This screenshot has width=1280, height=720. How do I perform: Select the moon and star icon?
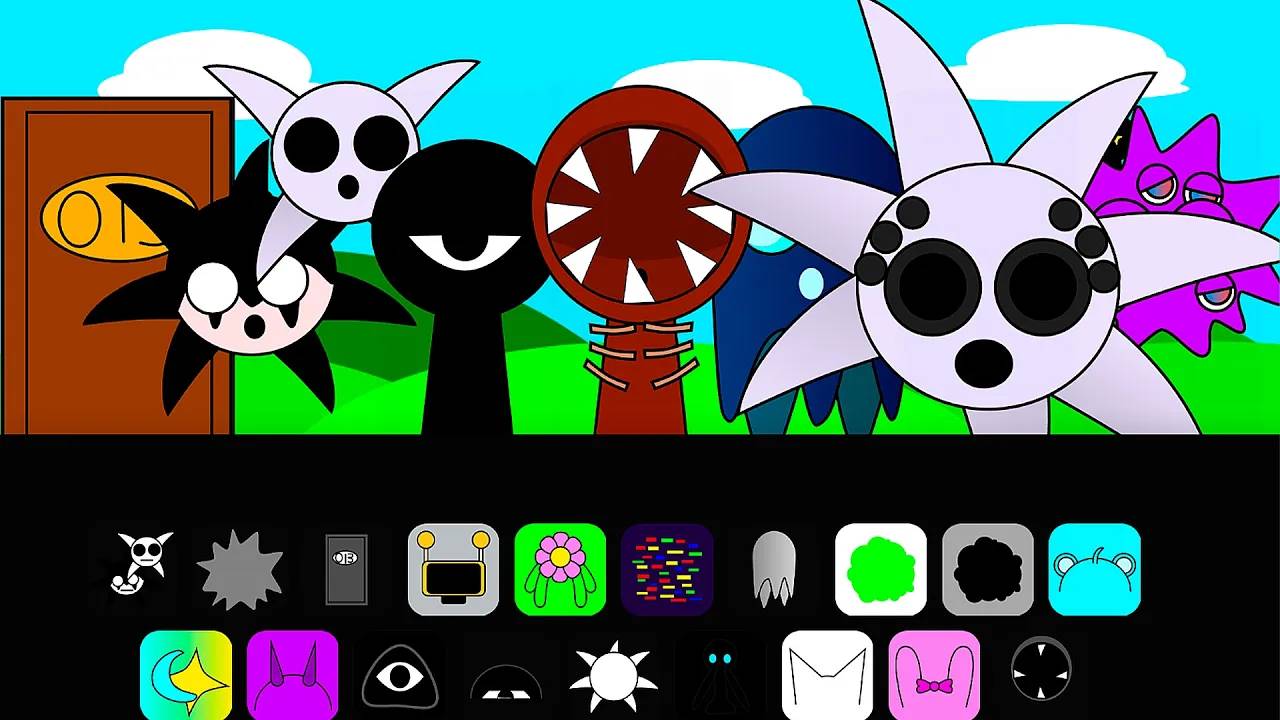(186, 675)
